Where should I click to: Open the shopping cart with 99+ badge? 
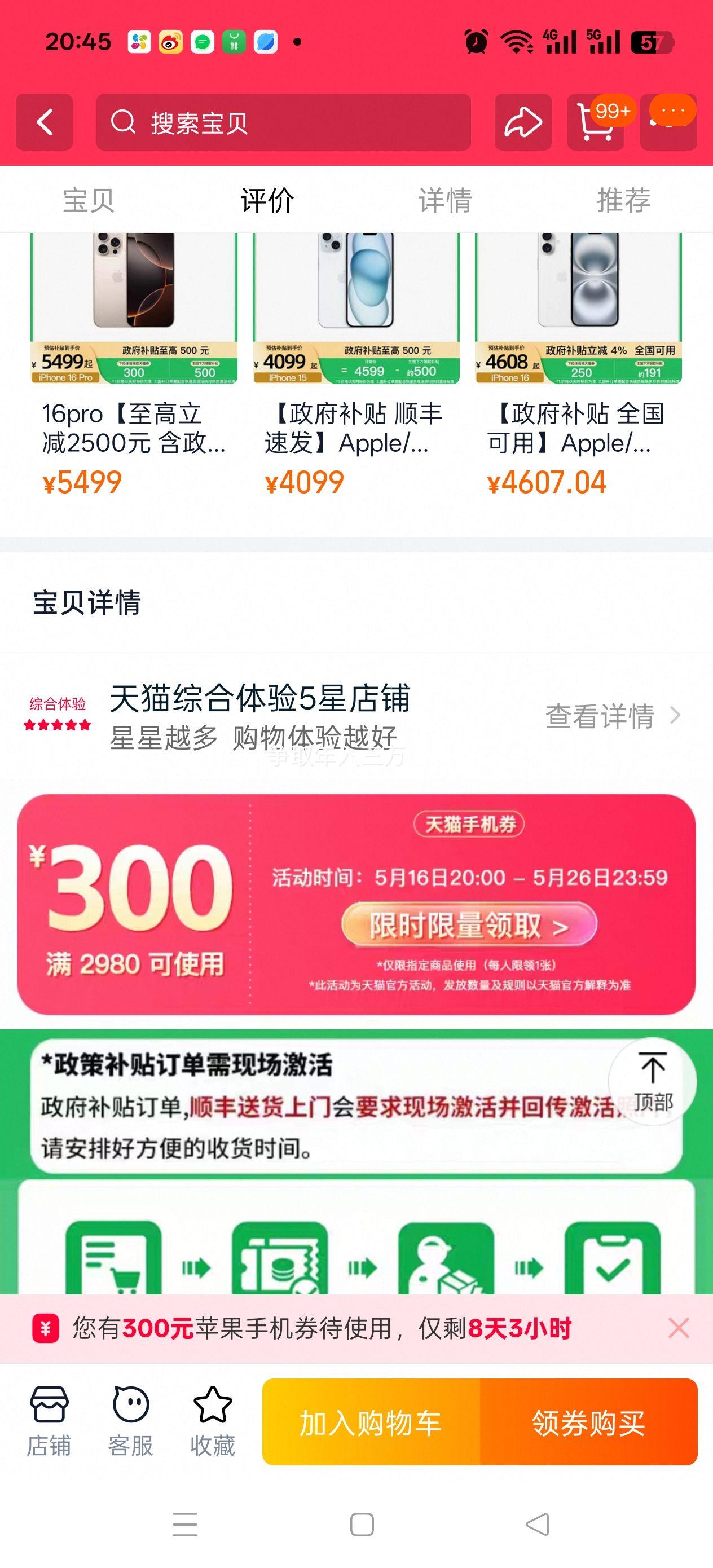[x=595, y=124]
